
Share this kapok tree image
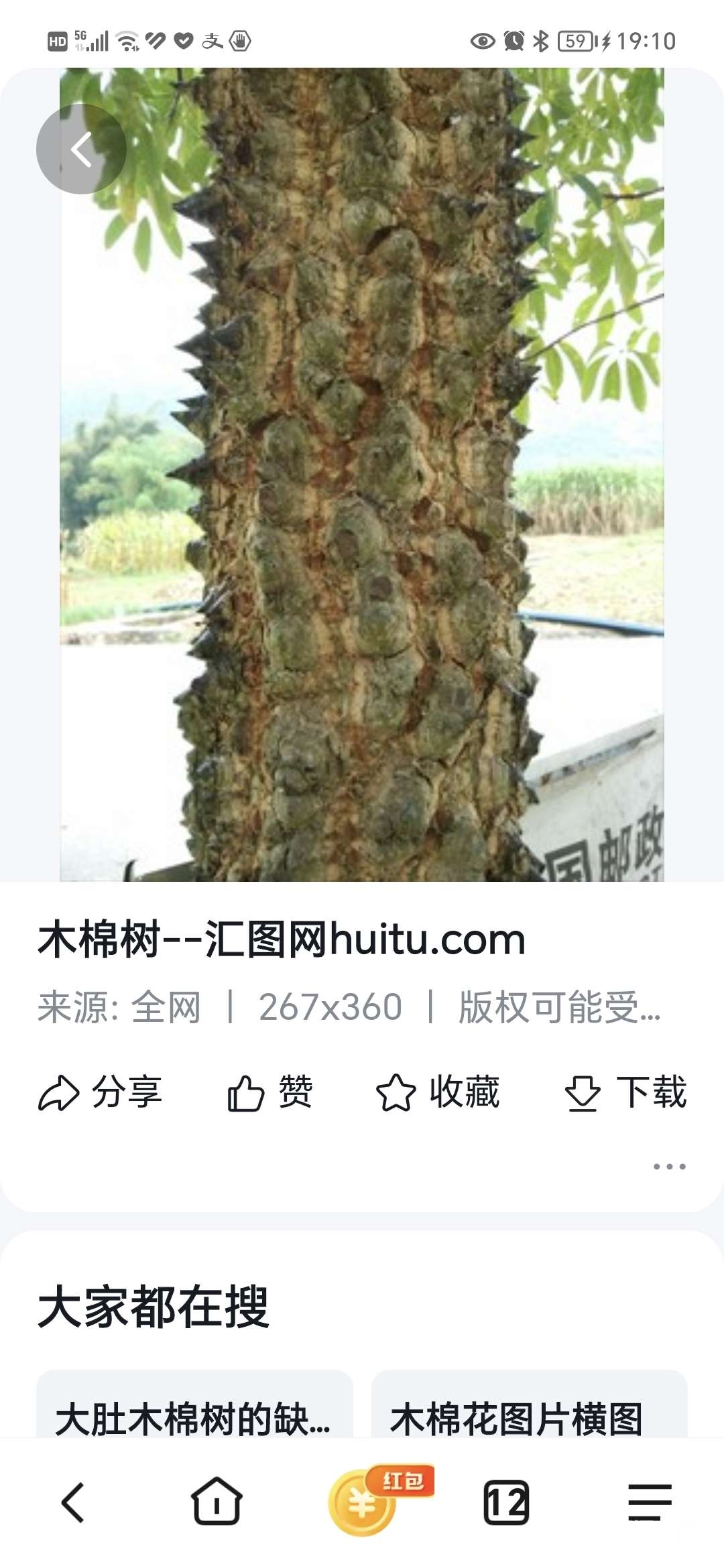[101, 1092]
